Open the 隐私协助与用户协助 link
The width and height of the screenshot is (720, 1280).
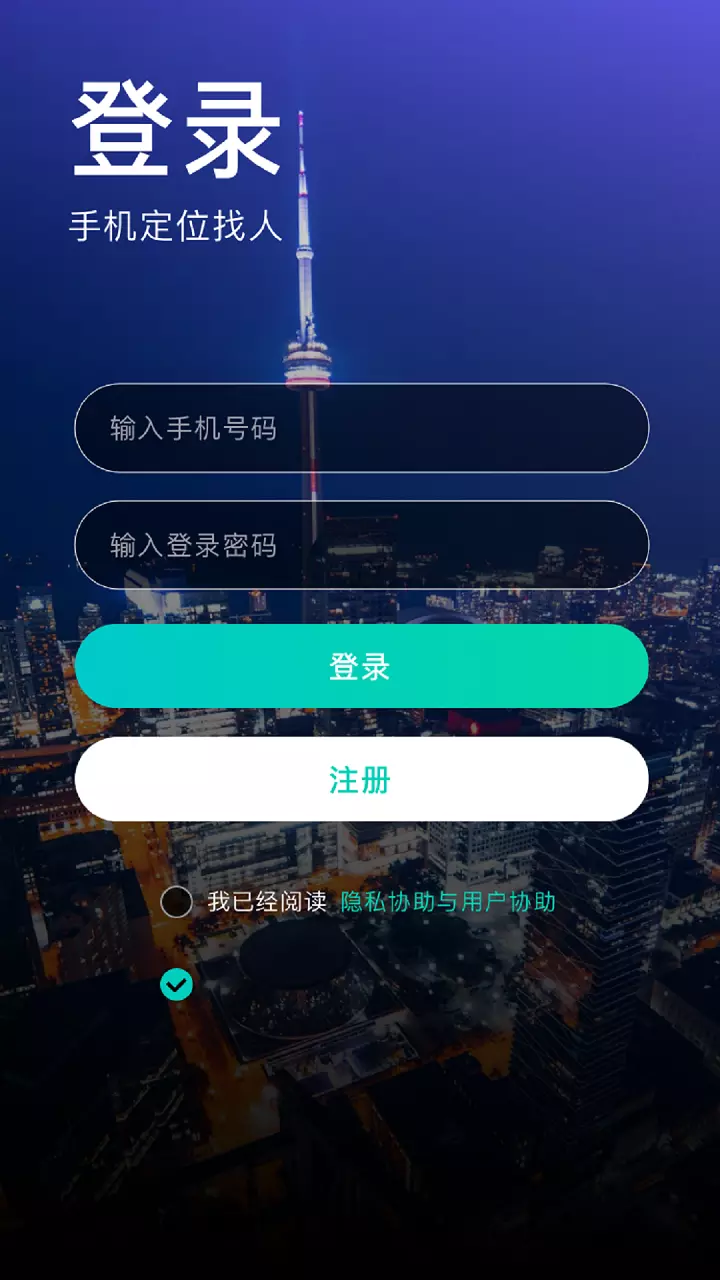pos(448,902)
